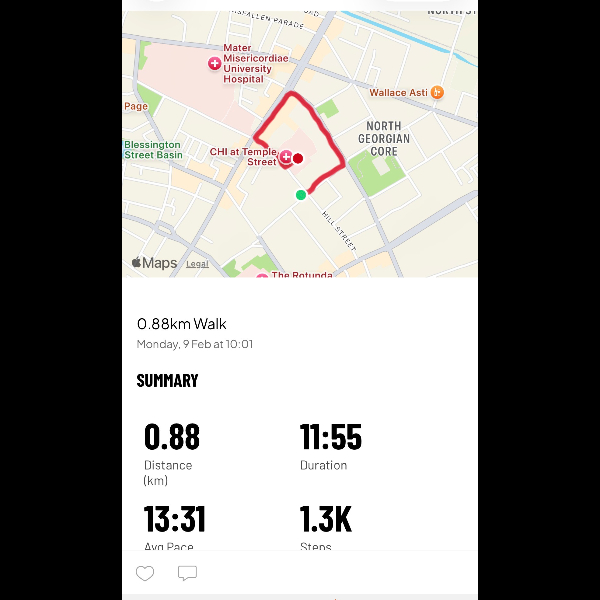
Task: Open the Apple Maps Legal link
Action: [197, 264]
